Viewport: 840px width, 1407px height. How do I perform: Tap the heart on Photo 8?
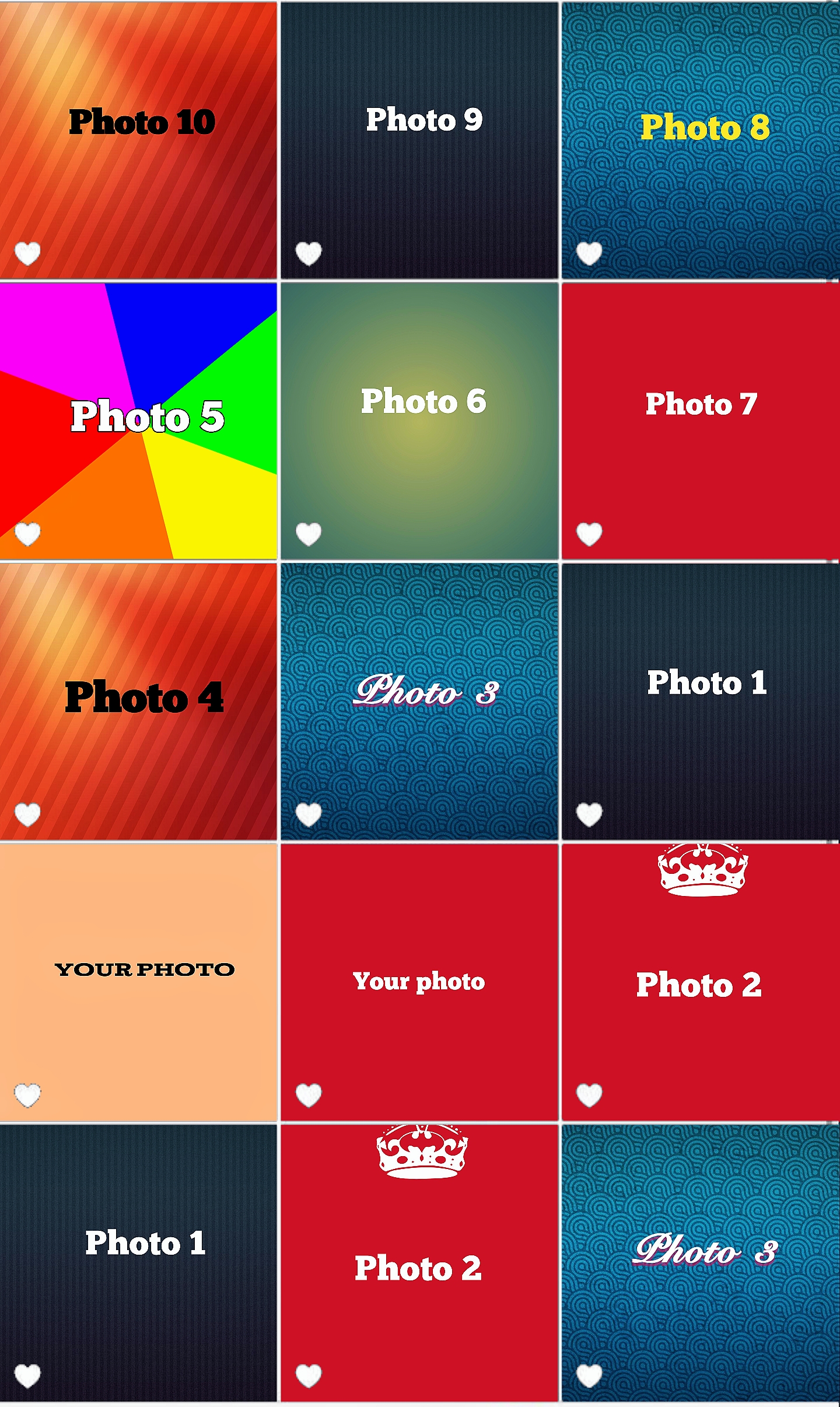pyautogui.click(x=589, y=253)
